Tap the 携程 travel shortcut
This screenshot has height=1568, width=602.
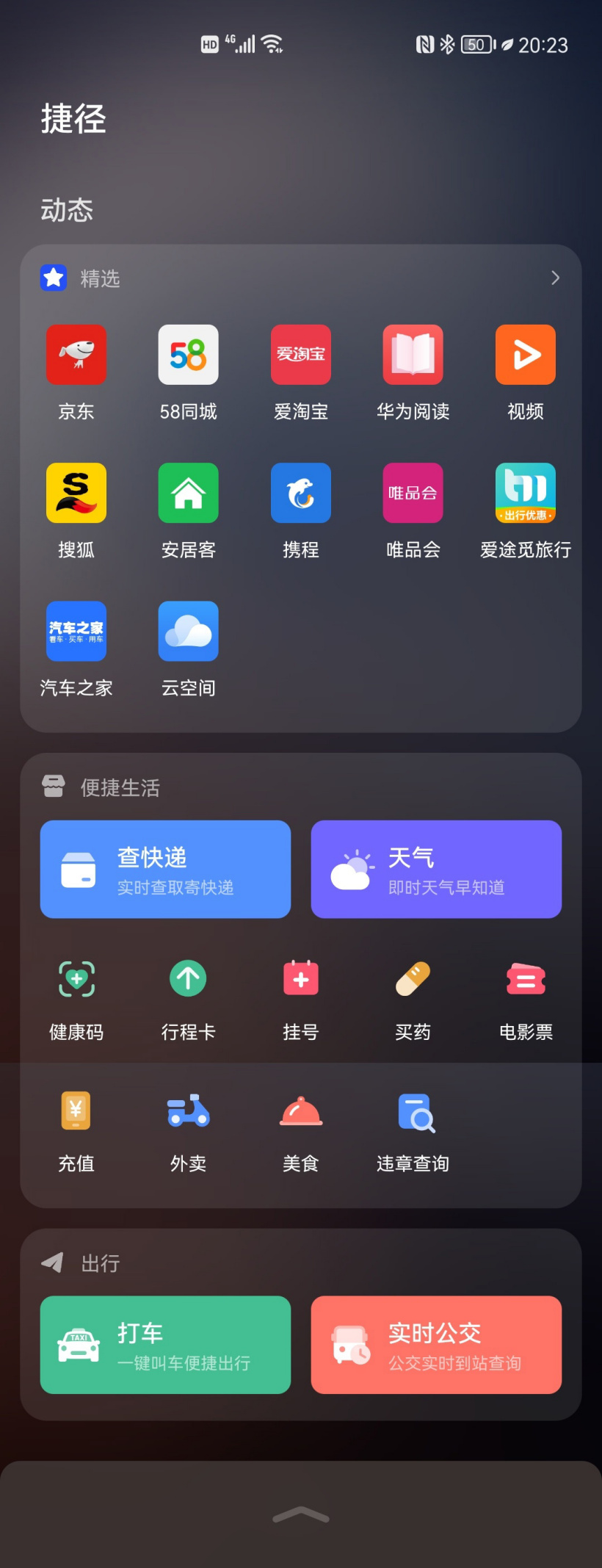301,494
